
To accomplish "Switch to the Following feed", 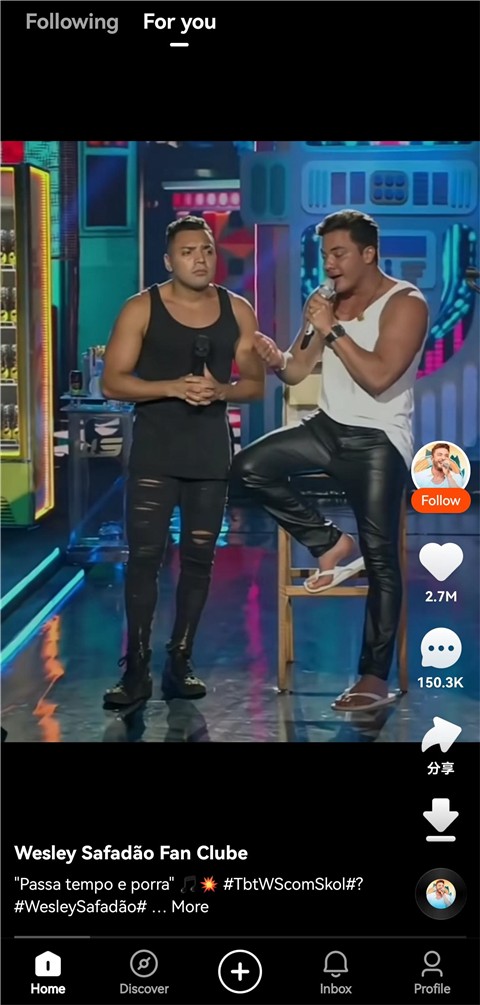I will point(72,22).
